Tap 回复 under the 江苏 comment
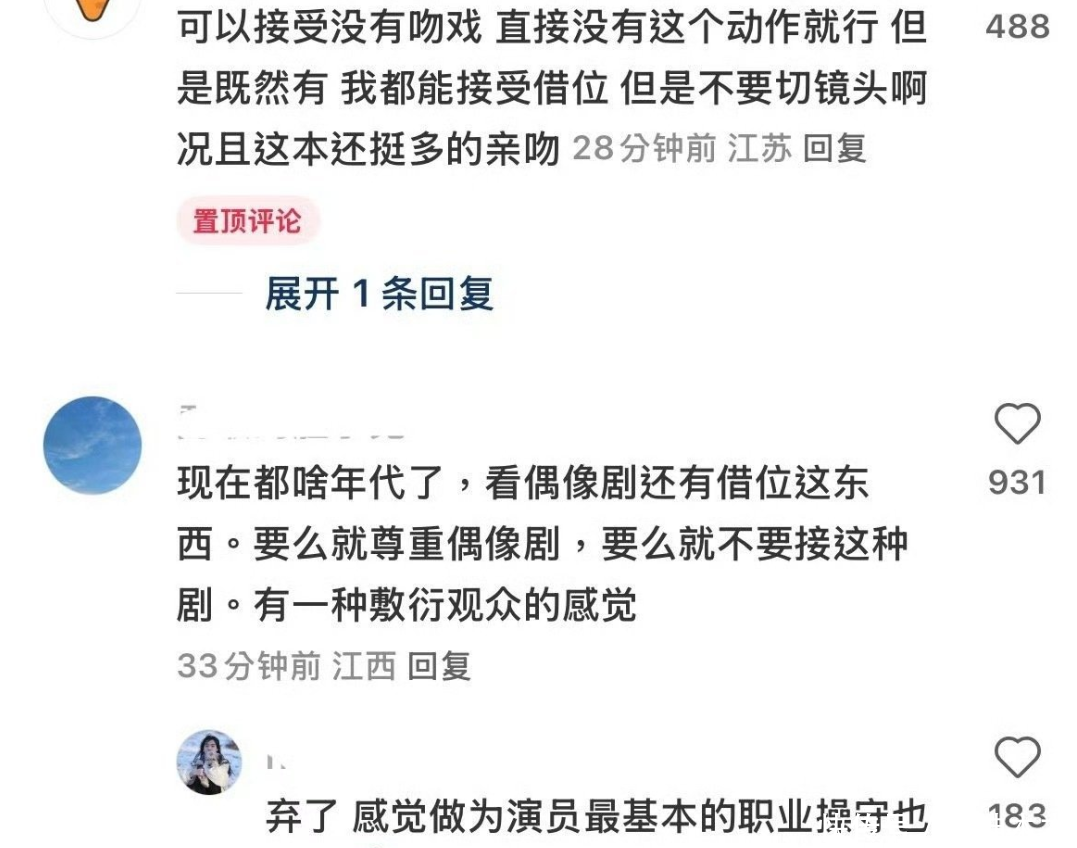This screenshot has width=1077, height=848. click(835, 149)
